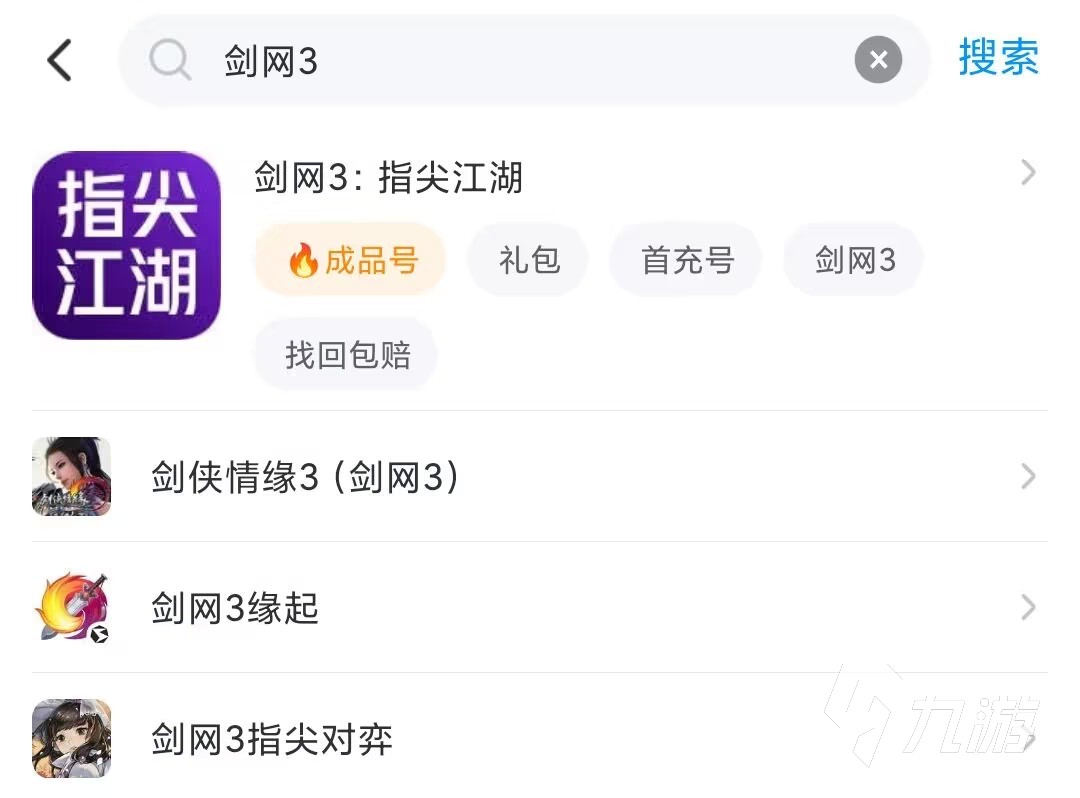This screenshot has width=1080, height=798.
Task: Tap the 剑网3 tag chip
Action: pyautogui.click(x=854, y=260)
